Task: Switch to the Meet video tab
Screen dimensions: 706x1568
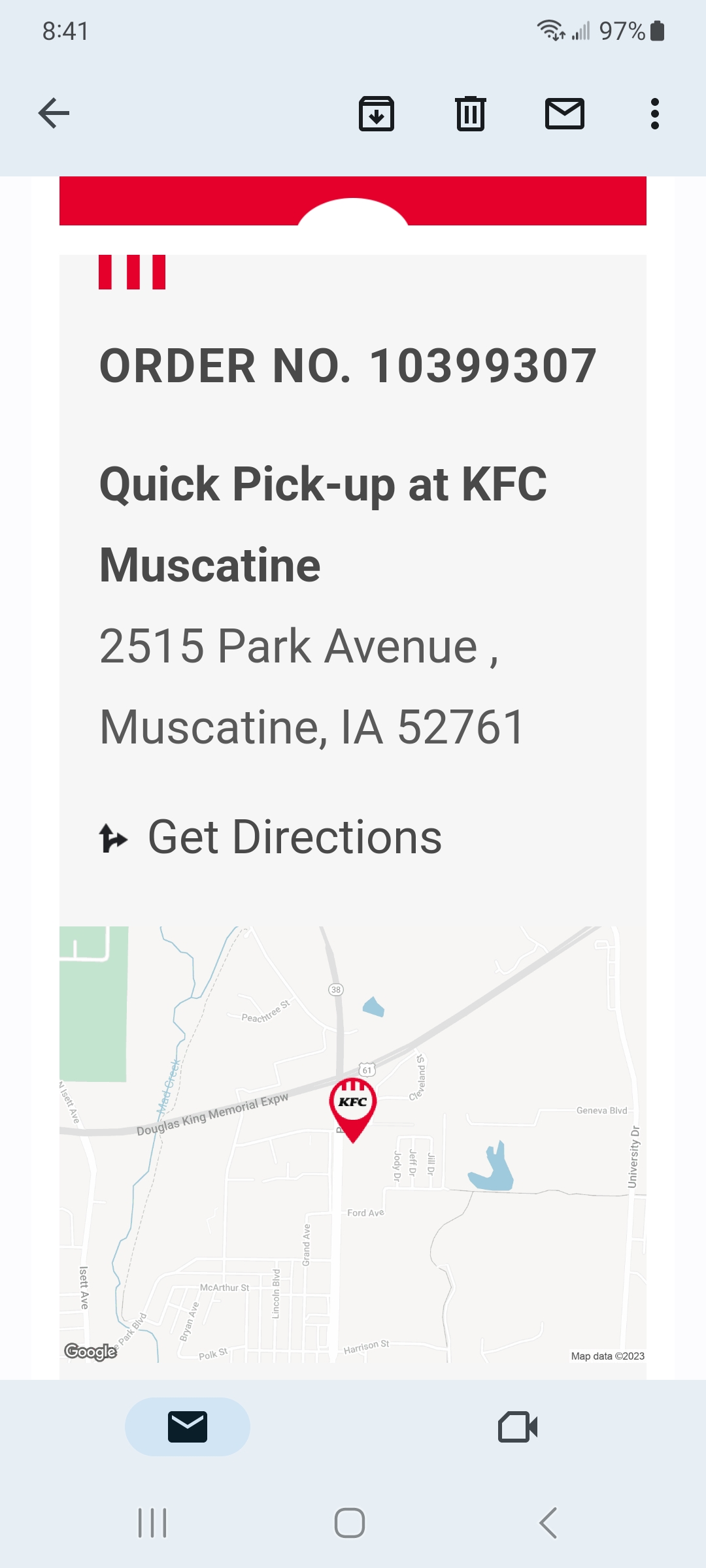Action: pyautogui.click(x=517, y=1426)
